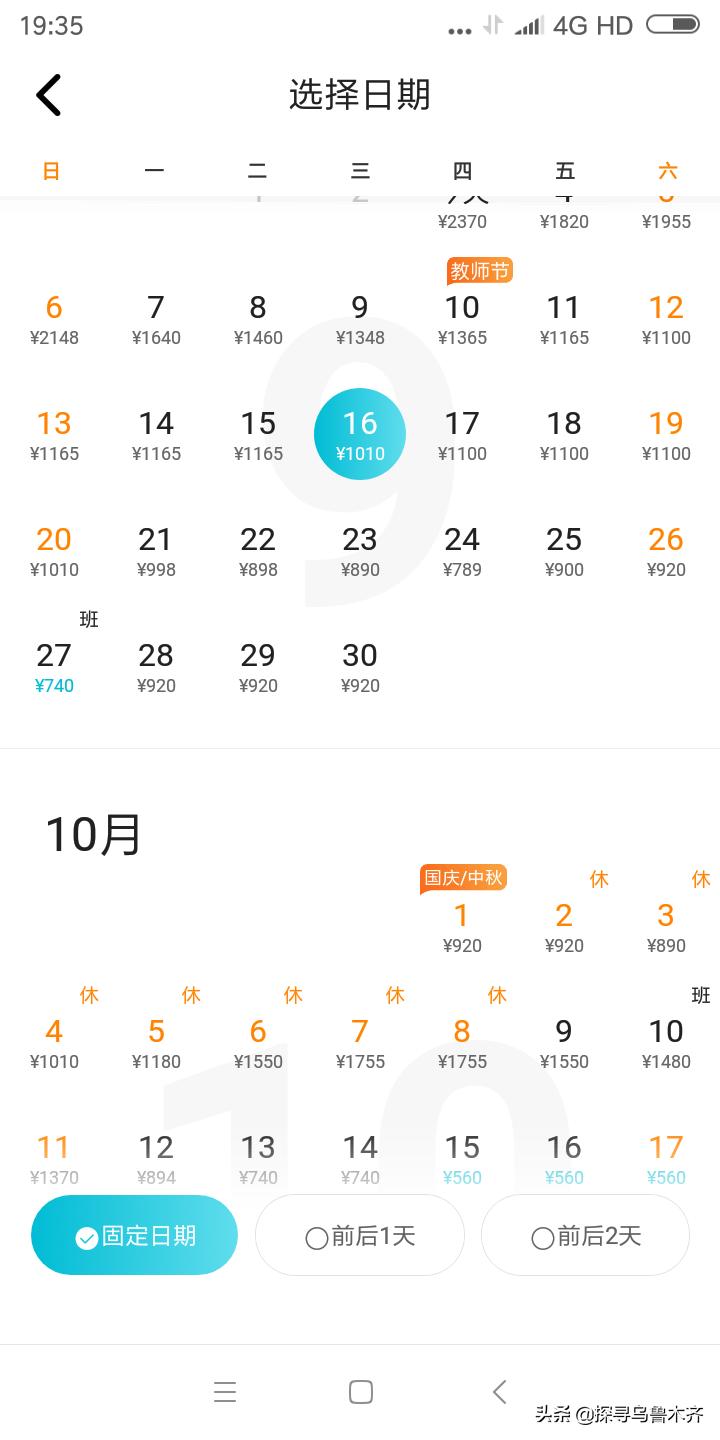Image resolution: width=720 pixels, height=1440 pixels.
Task: Select September 23 priced ¥890
Action: [360, 552]
